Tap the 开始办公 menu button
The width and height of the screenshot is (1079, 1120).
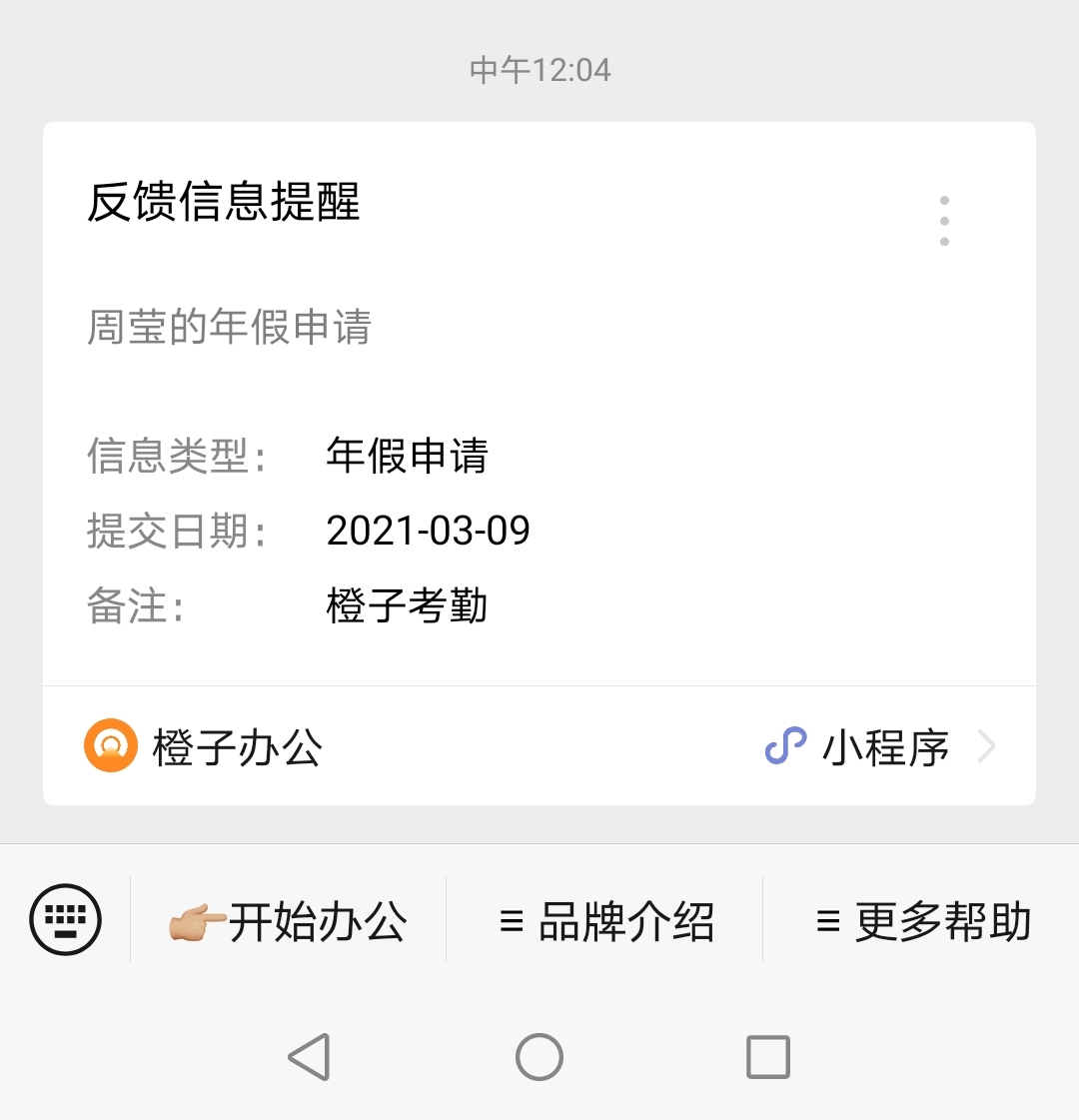(x=289, y=921)
